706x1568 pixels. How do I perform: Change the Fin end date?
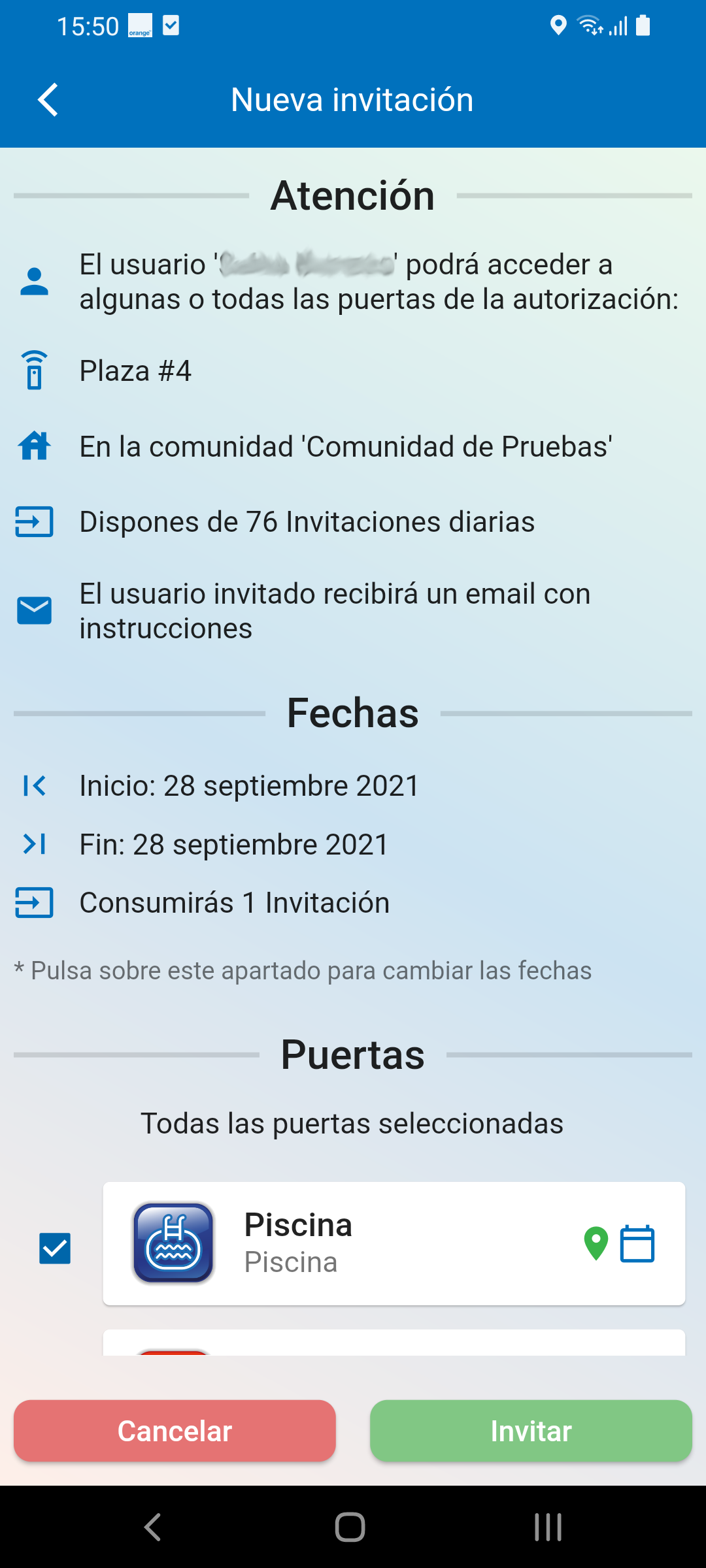[x=234, y=844]
